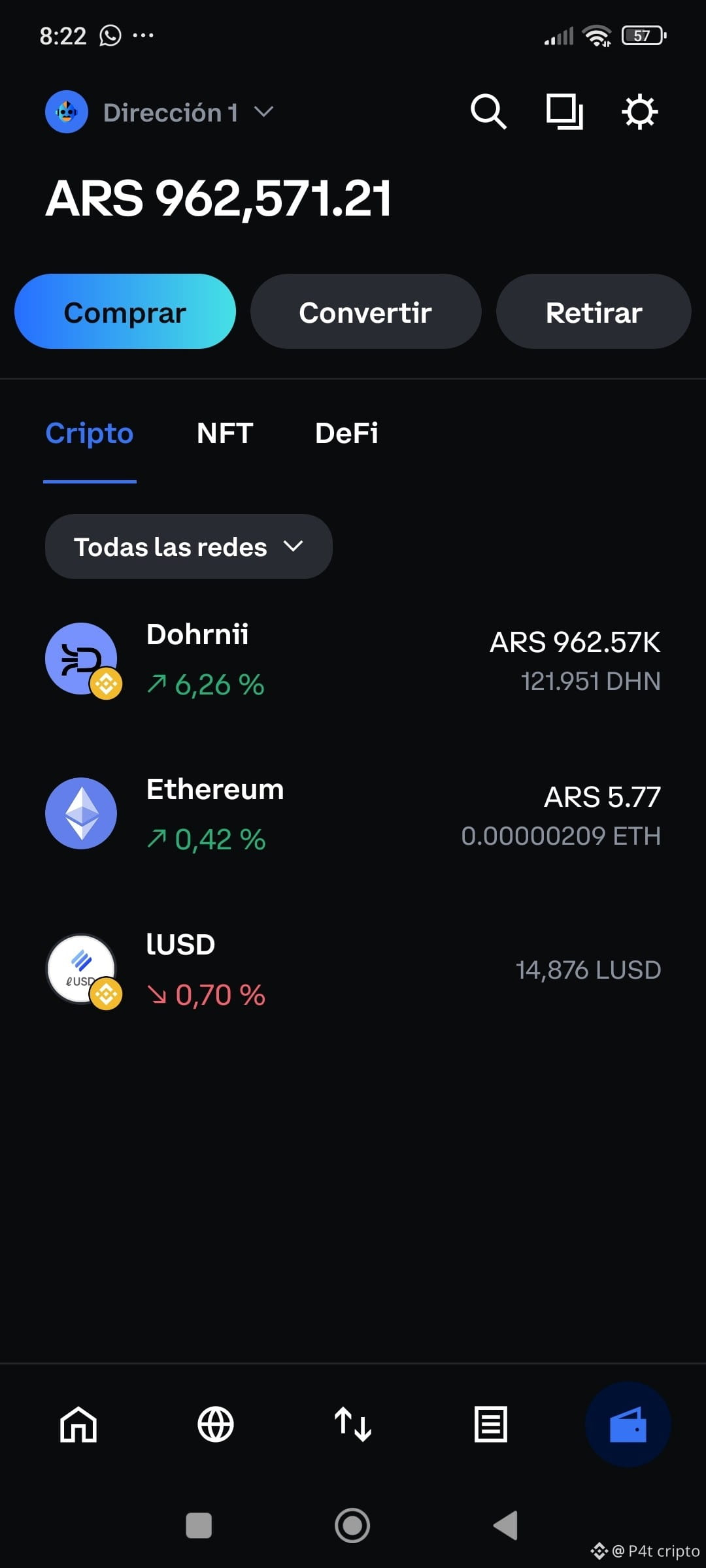Go to the home tab in bottom bar
The image size is (706, 1568).
(78, 1424)
